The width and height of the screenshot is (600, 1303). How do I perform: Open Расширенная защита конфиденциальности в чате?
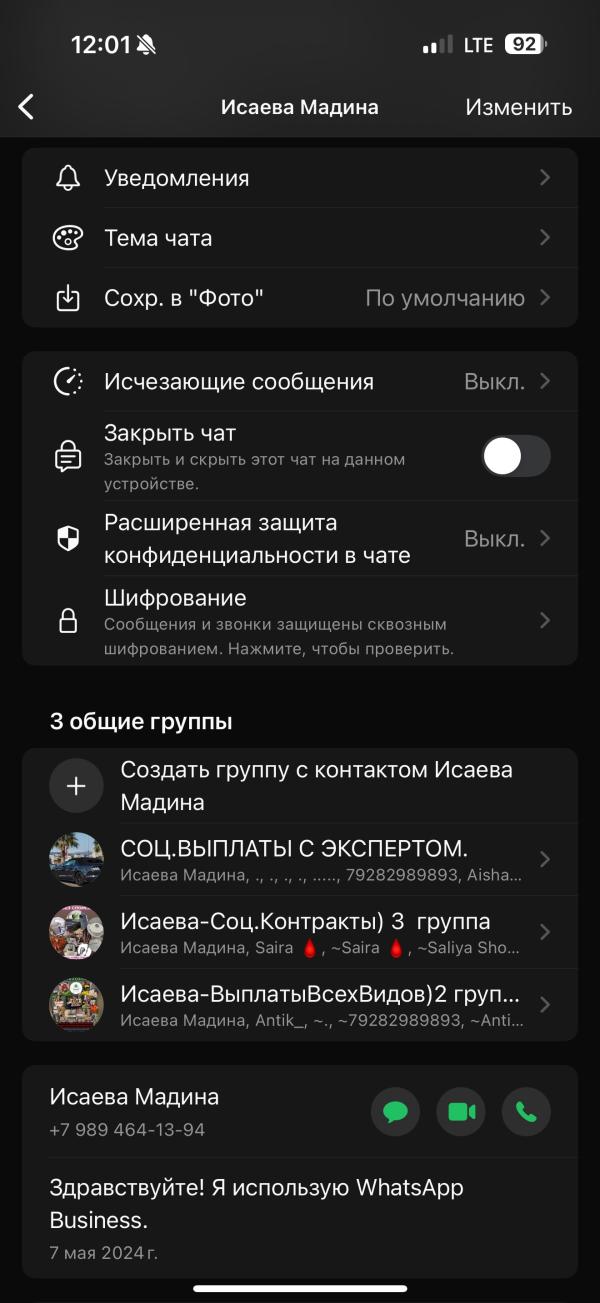(300, 538)
